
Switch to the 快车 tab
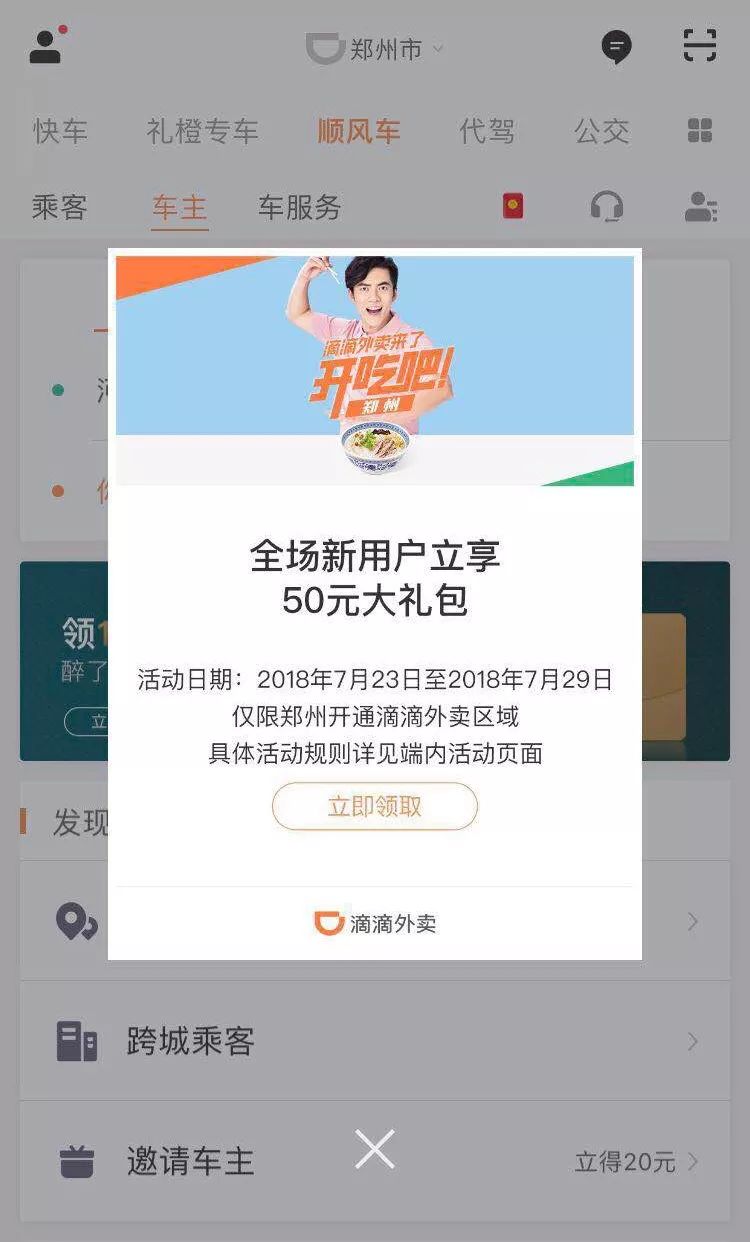pos(60,131)
